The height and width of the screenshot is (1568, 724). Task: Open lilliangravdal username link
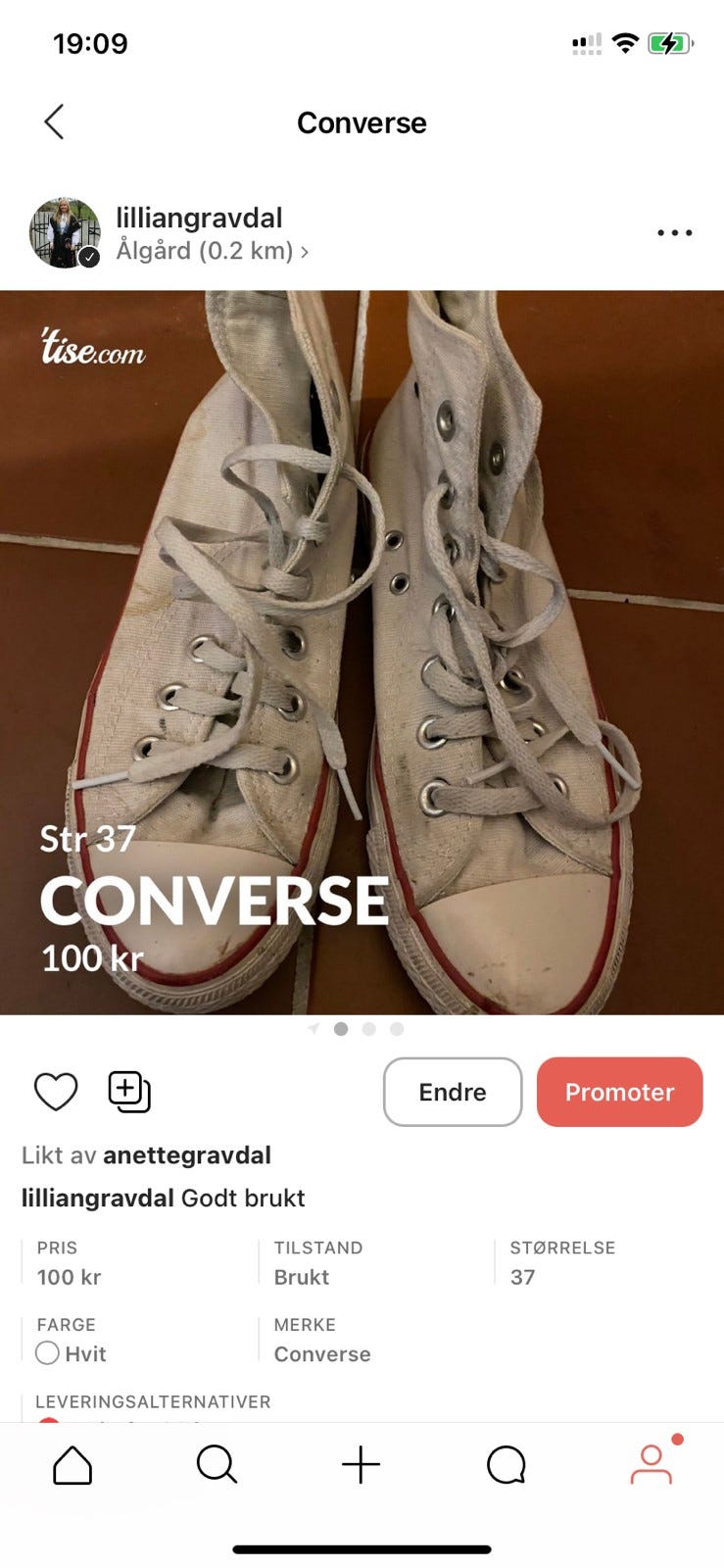click(199, 218)
